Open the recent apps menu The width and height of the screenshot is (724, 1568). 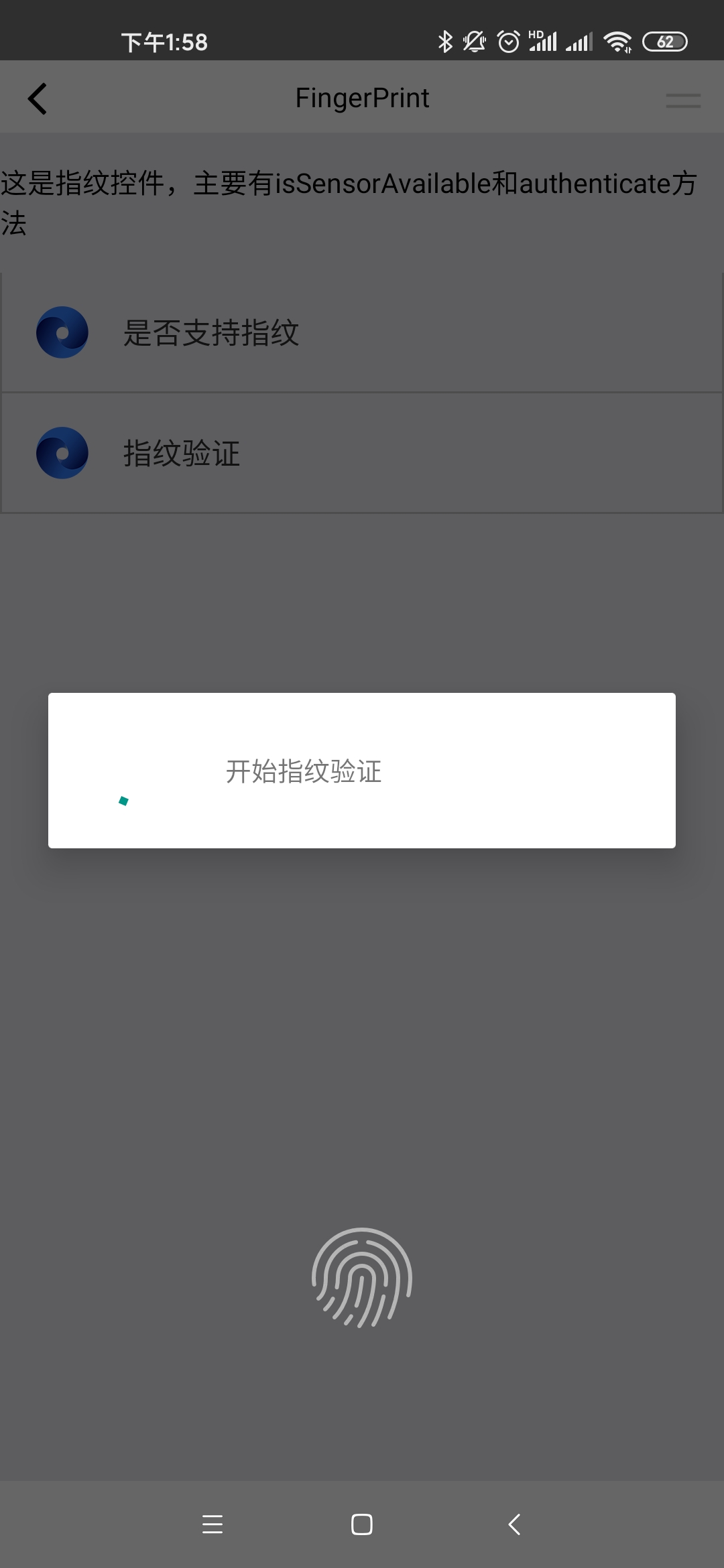point(213,1524)
